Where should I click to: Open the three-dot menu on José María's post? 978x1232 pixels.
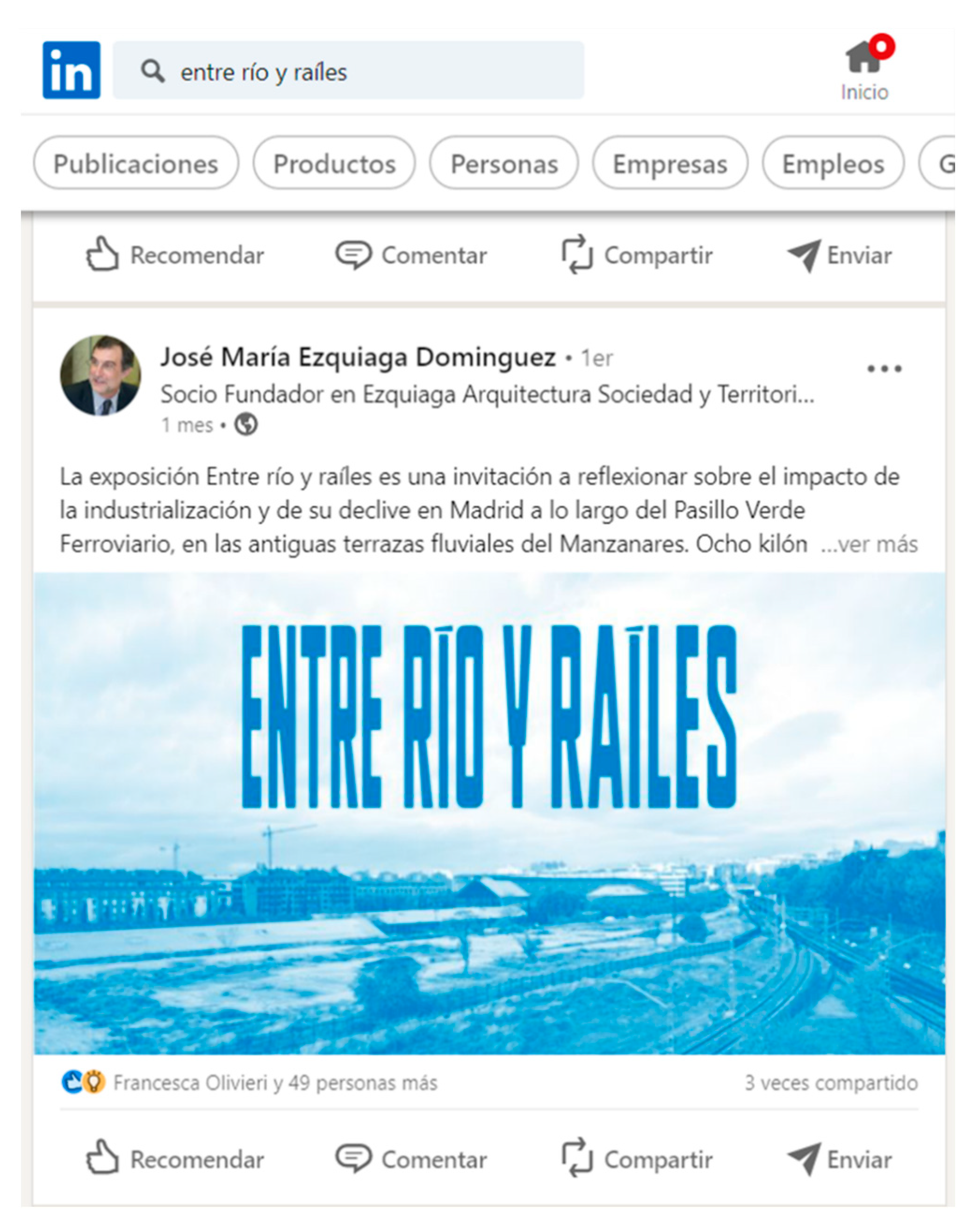click(x=884, y=369)
